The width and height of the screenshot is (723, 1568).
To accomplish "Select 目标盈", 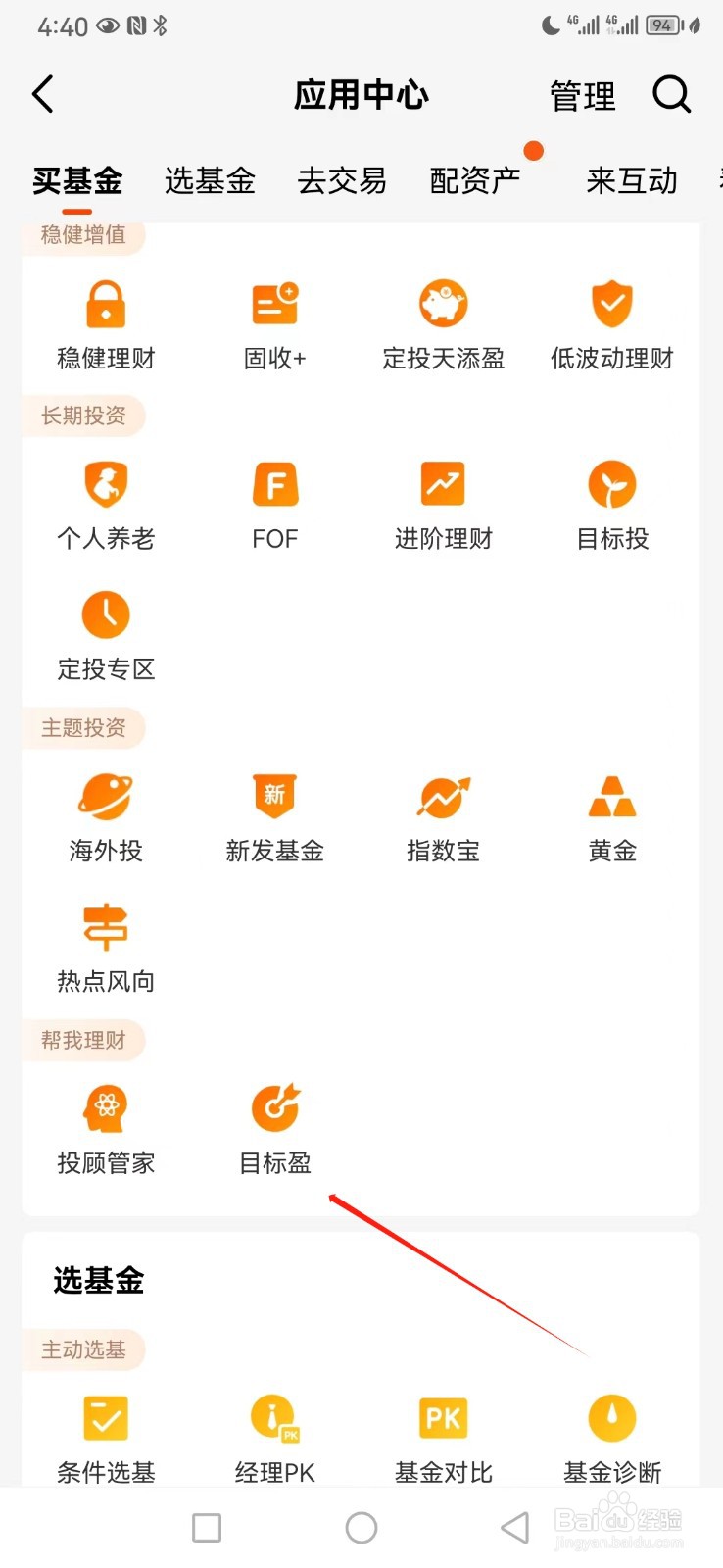I will point(275,1130).
